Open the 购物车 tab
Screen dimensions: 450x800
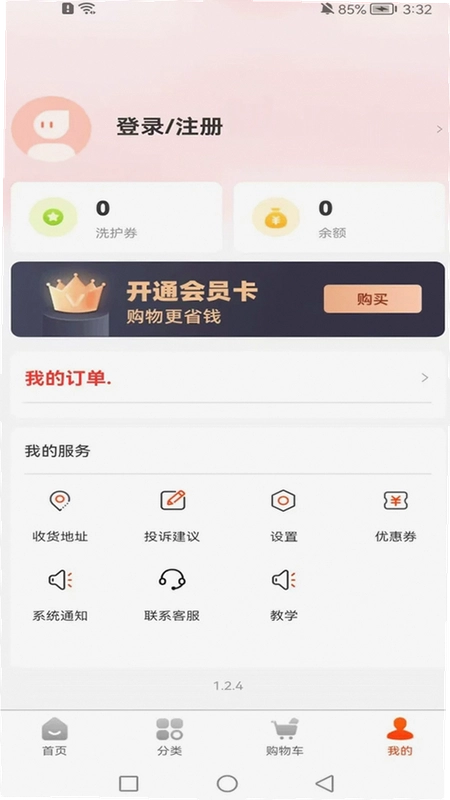pyautogui.click(x=285, y=737)
